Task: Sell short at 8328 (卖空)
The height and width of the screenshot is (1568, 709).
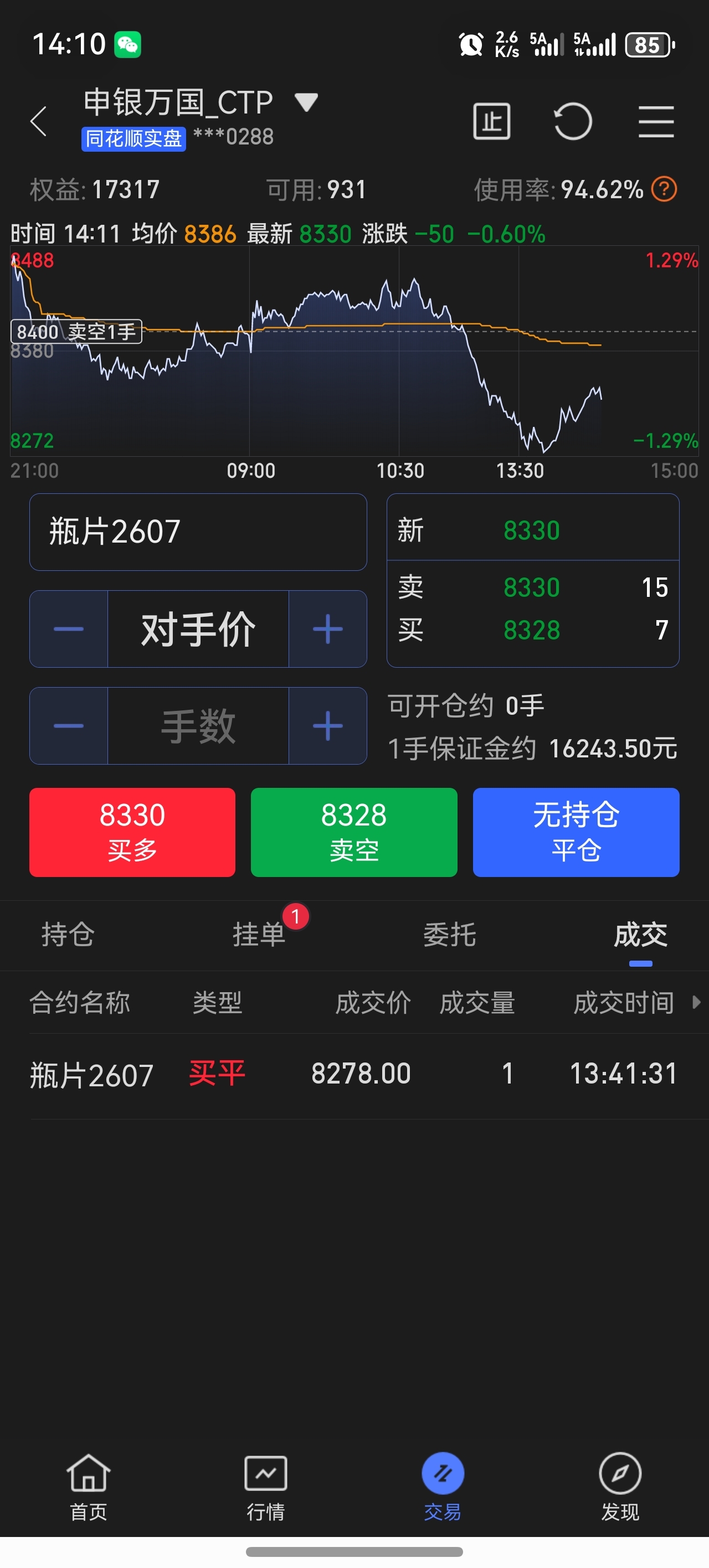Action: pyautogui.click(x=354, y=832)
